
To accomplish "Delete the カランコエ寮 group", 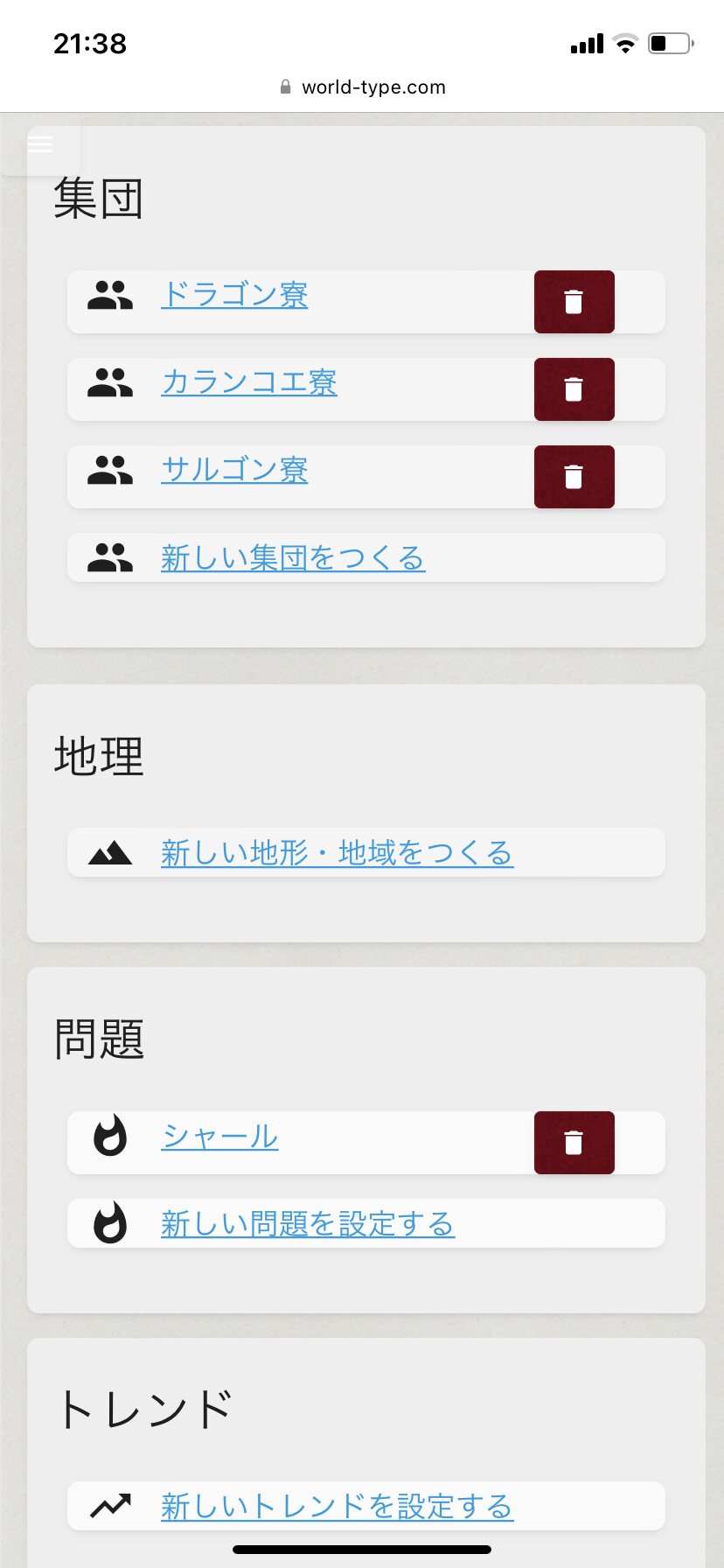I will pos(574,389).
